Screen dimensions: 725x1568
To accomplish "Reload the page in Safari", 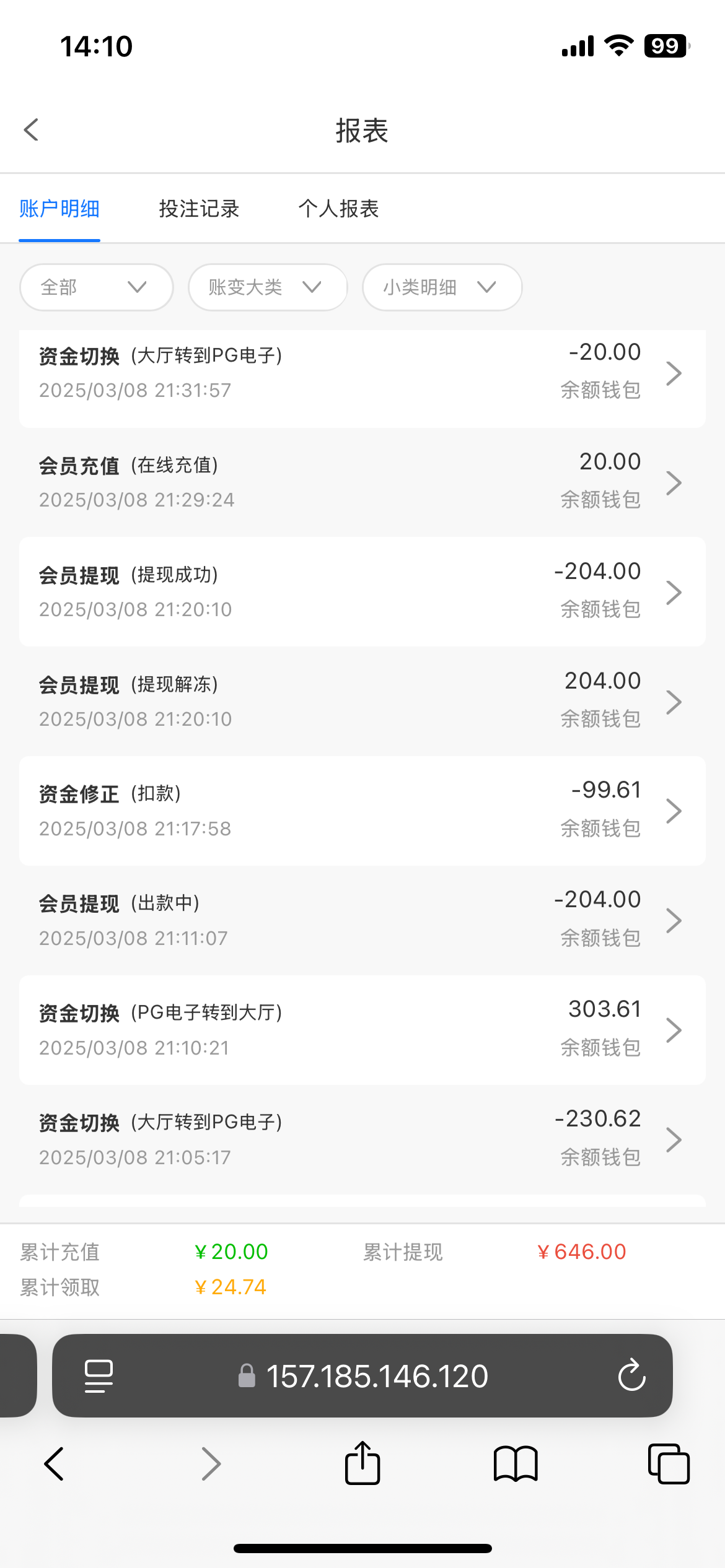I will (631, 1376).
